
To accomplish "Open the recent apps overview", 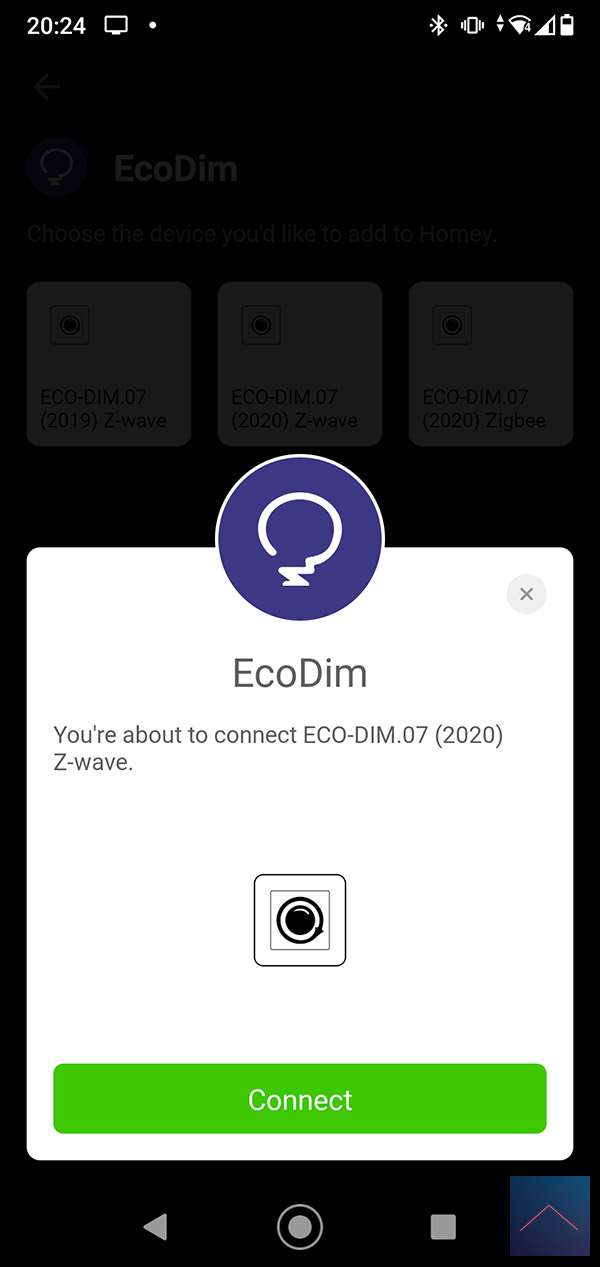I will [442, 1226].
